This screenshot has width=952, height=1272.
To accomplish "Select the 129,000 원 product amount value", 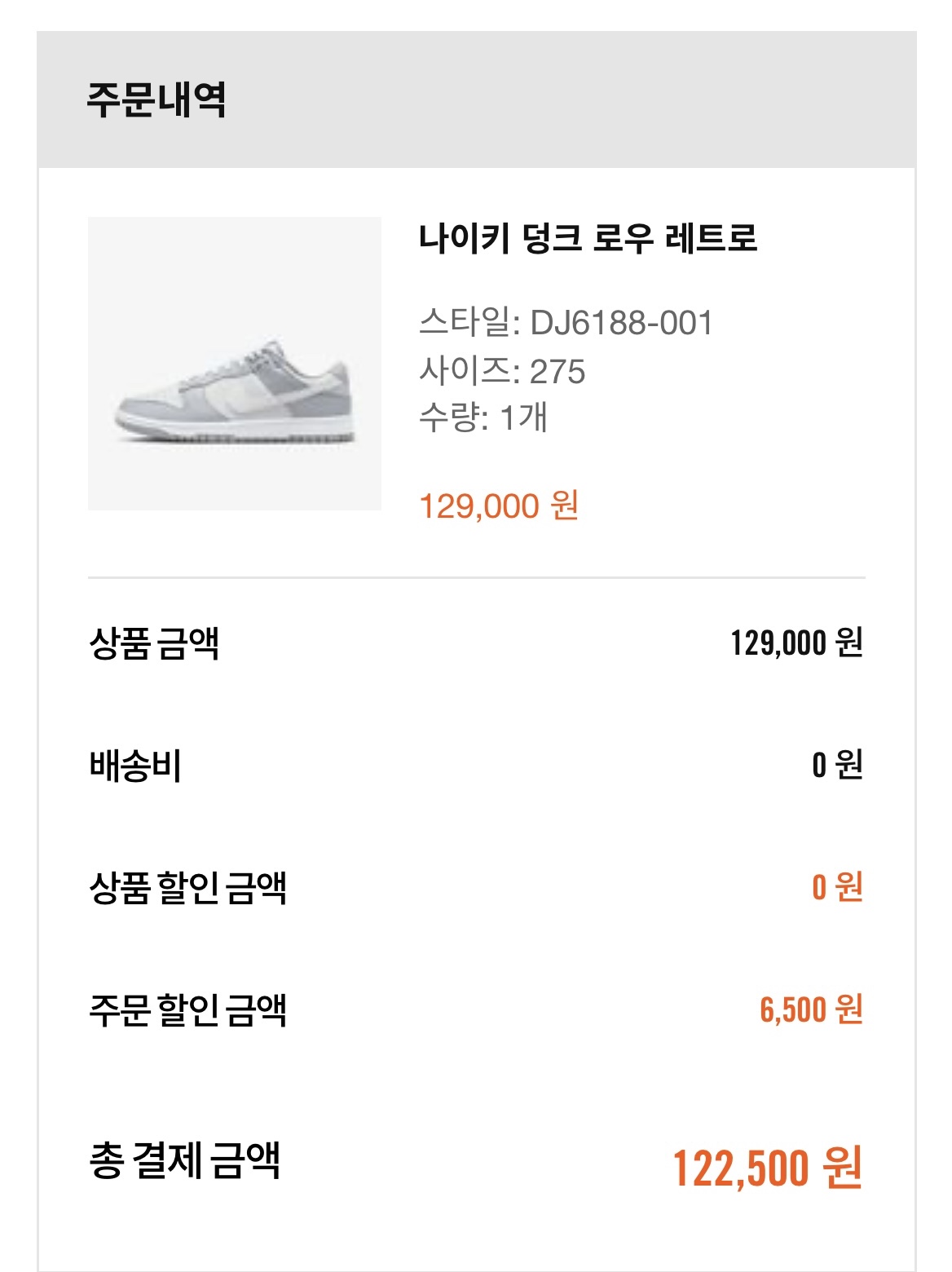I will click(799, 644).
